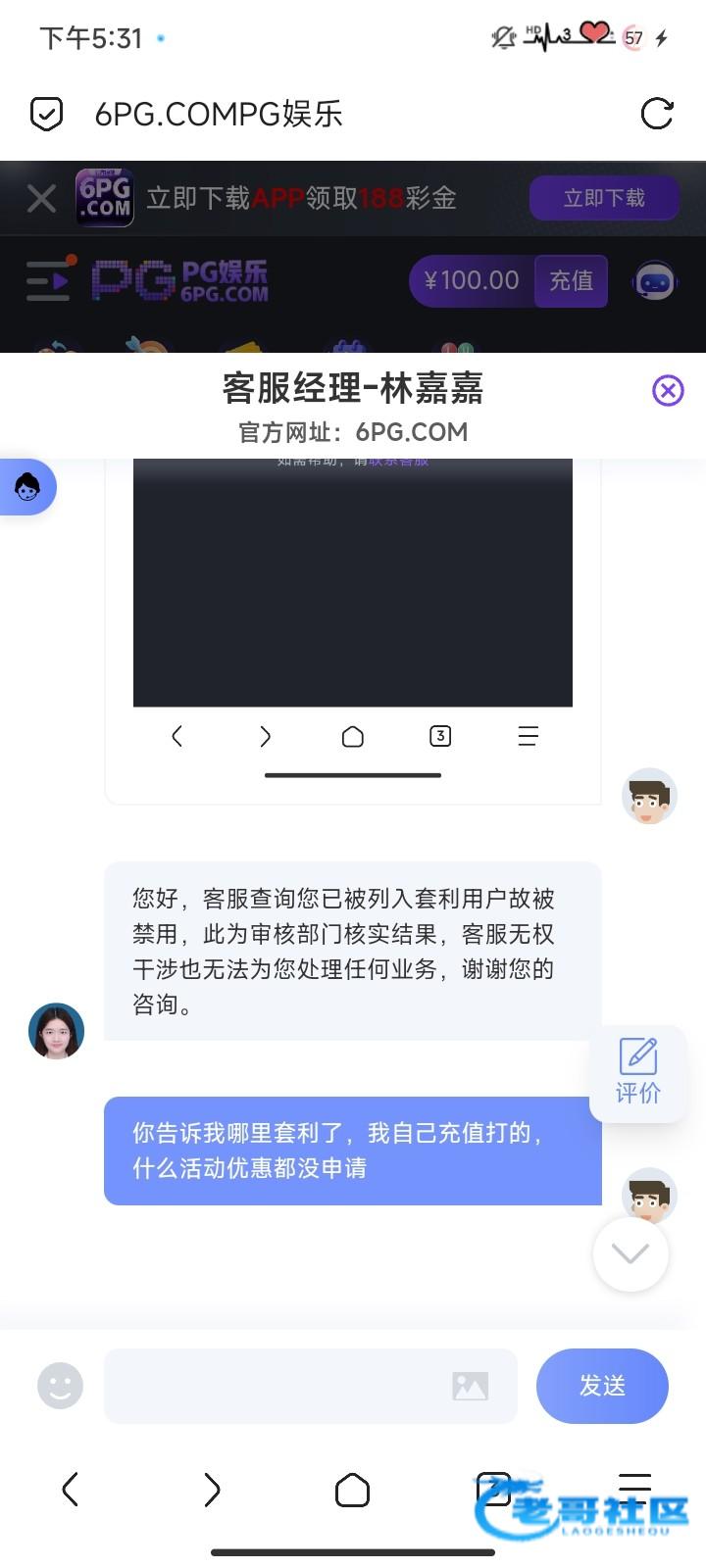Navigate forward in the browser
The width and height of the screenshot is (706, 1568).
click(212, 1490)
